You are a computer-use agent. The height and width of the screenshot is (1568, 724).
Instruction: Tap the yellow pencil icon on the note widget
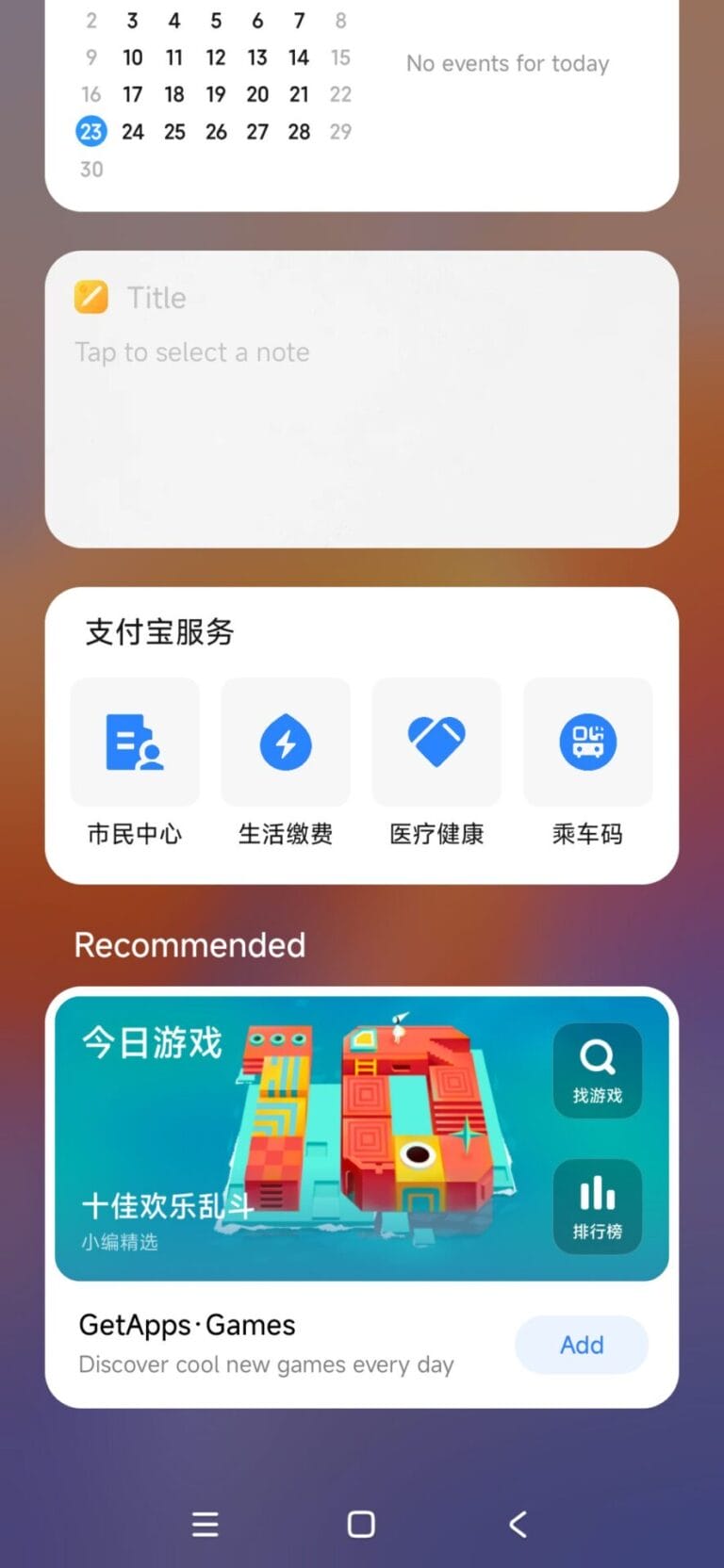[90, 296]
